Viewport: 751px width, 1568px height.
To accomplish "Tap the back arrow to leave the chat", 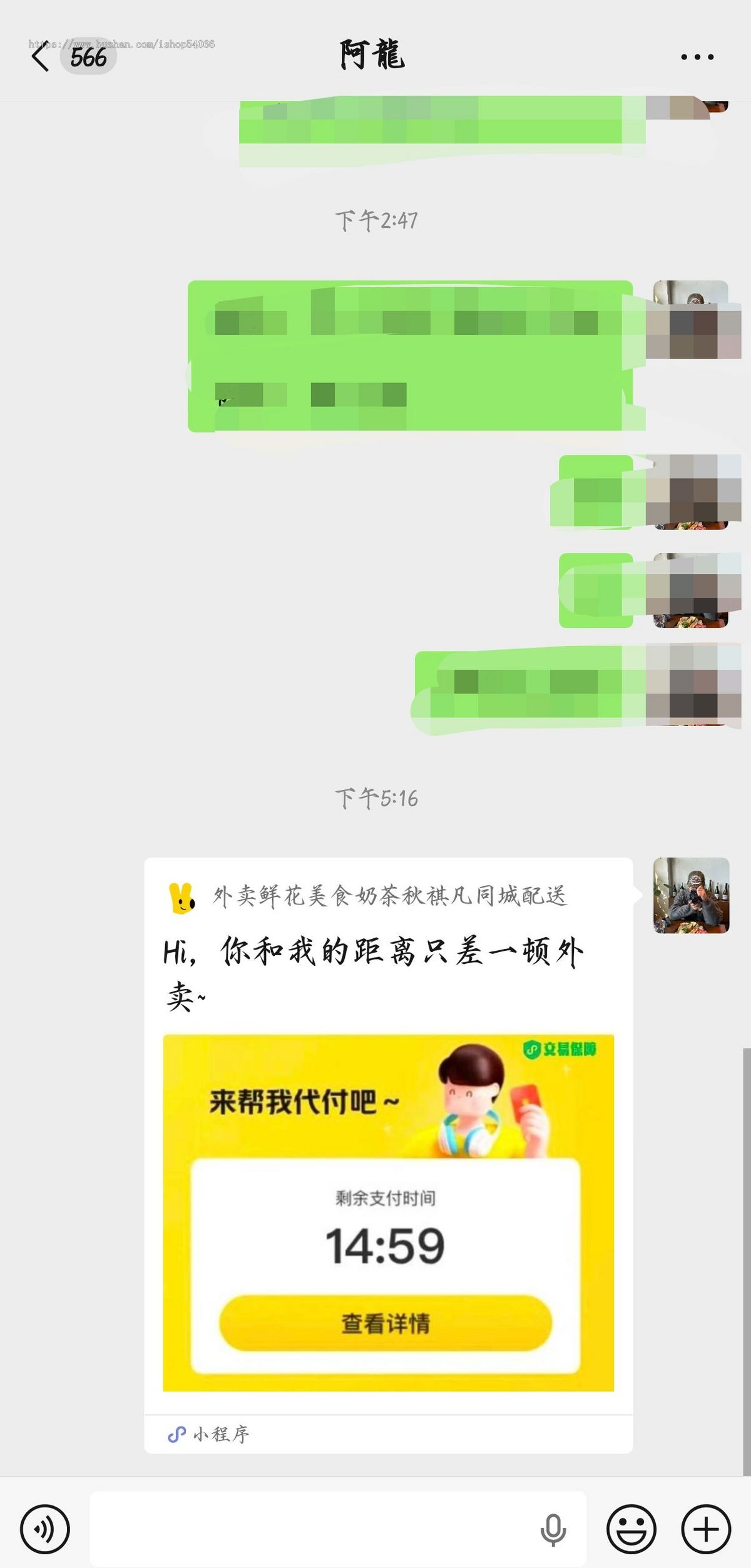I will tap(39, 59).
